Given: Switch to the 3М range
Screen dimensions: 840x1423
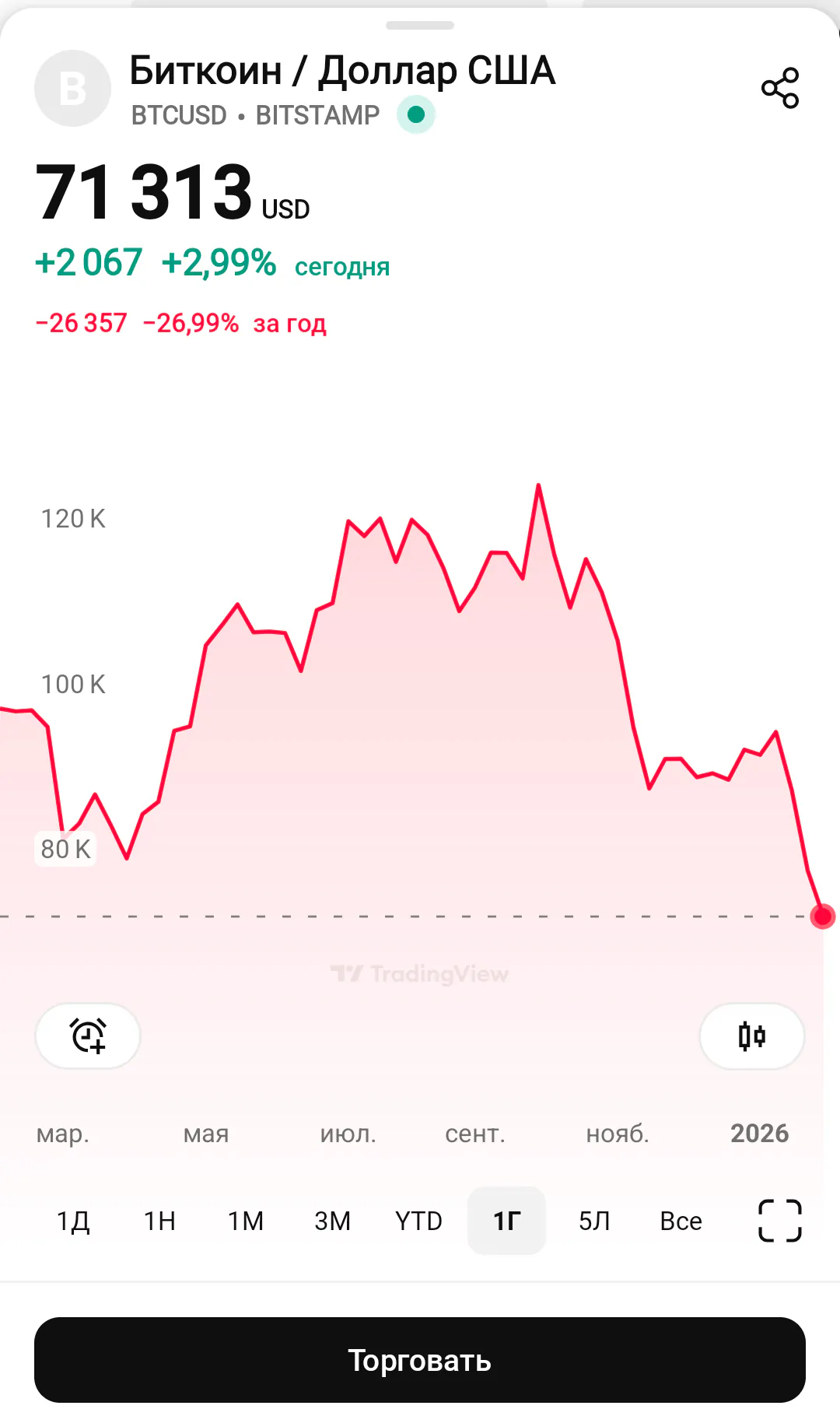Looking at the screenshot, I should tap(332, 1221).
